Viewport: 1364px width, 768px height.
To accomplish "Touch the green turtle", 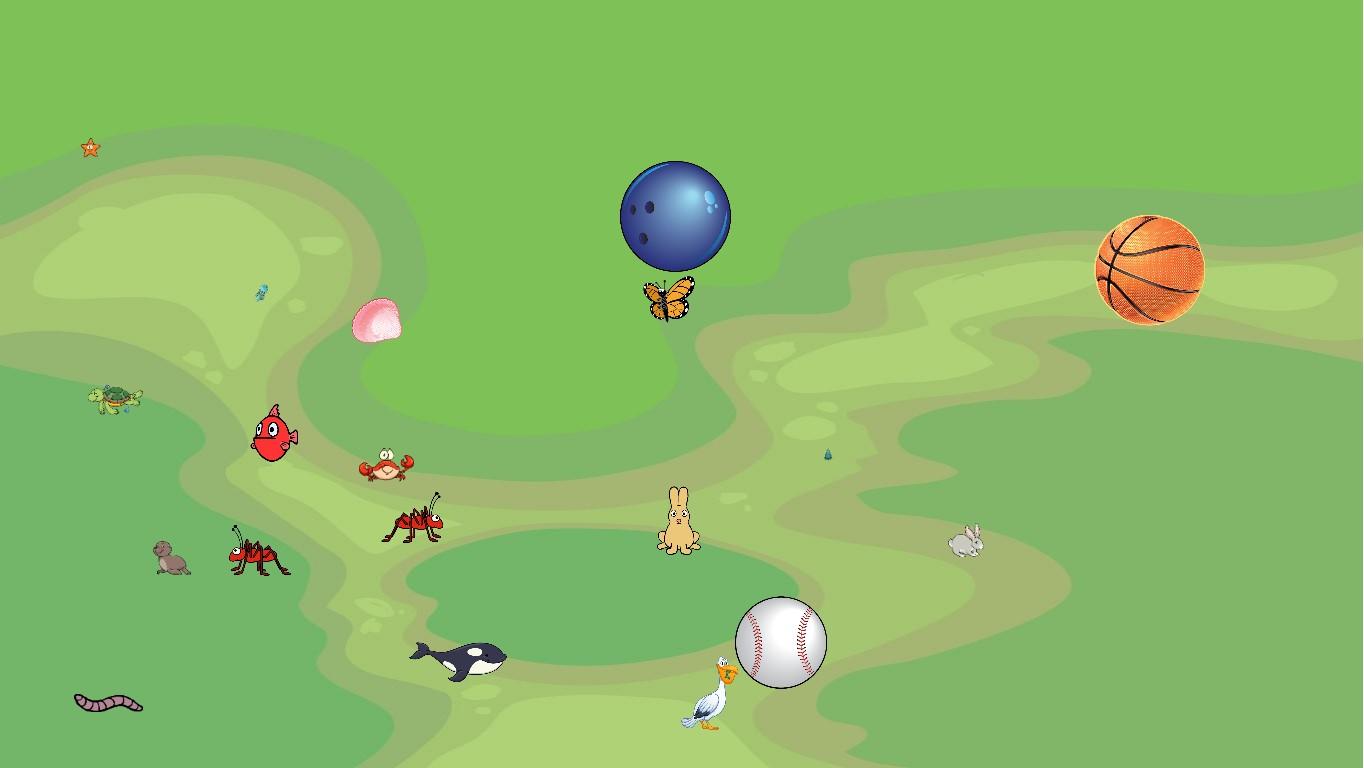I will coord(115,399).
